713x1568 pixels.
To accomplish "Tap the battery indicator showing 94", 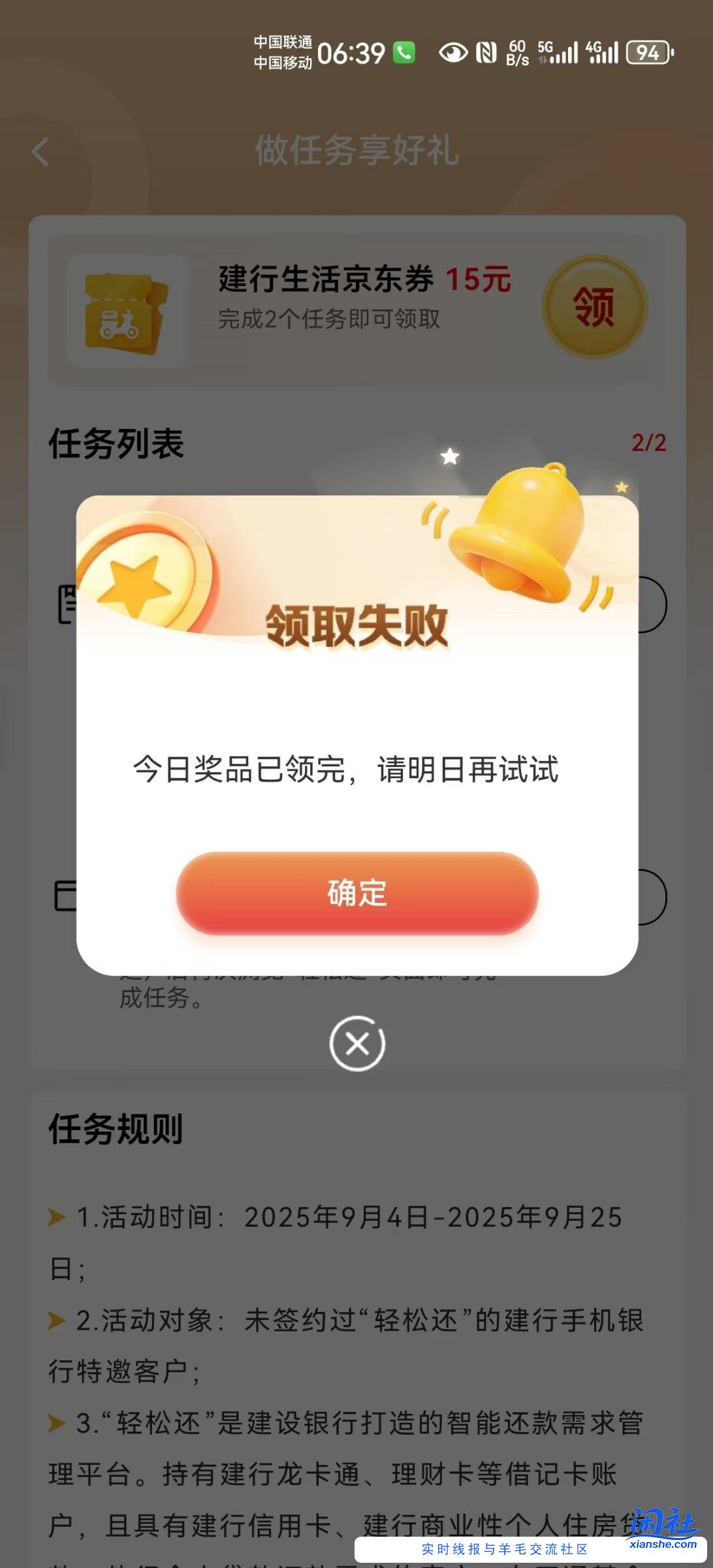I will (x=648, y=52).
